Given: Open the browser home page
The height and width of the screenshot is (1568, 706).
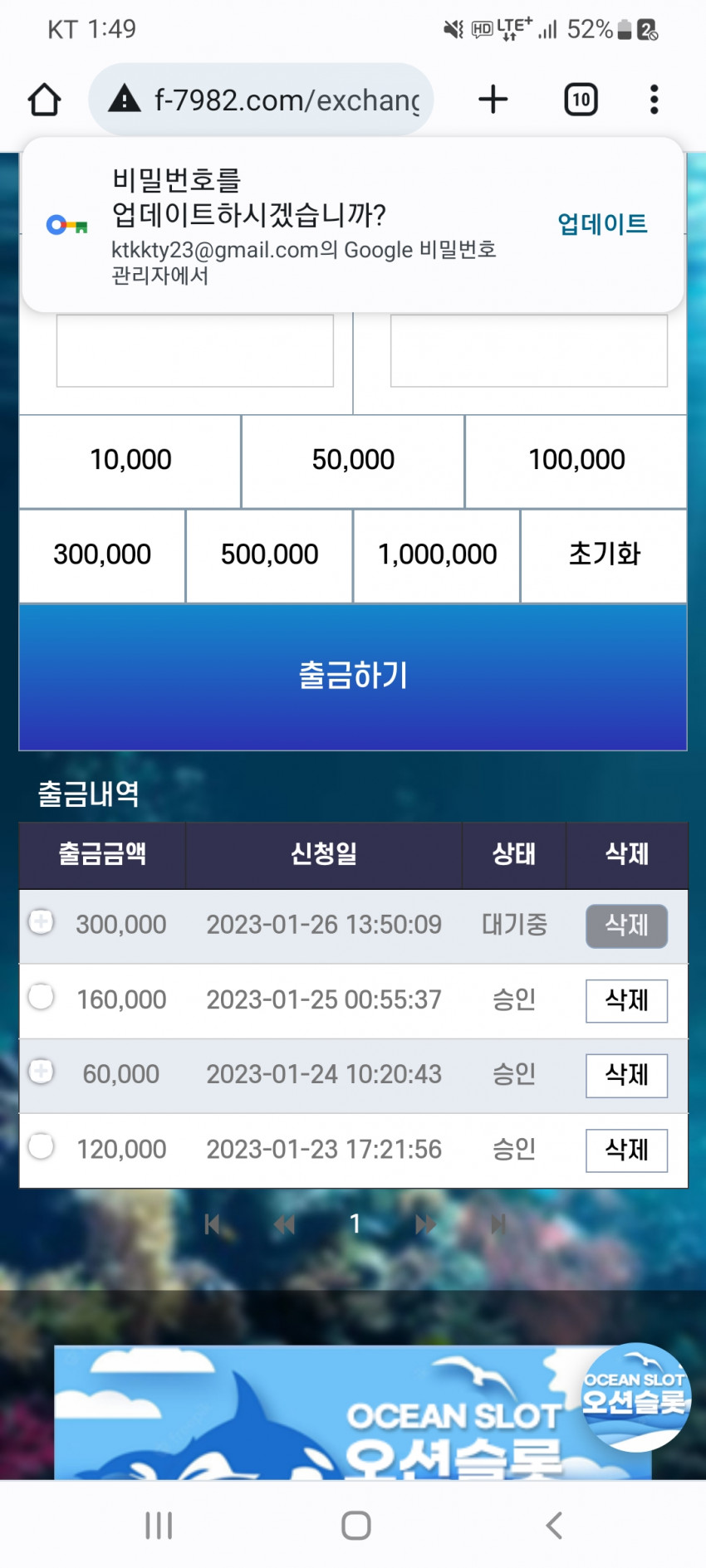Looking at the screenshot, I should (x=45, y=100).
